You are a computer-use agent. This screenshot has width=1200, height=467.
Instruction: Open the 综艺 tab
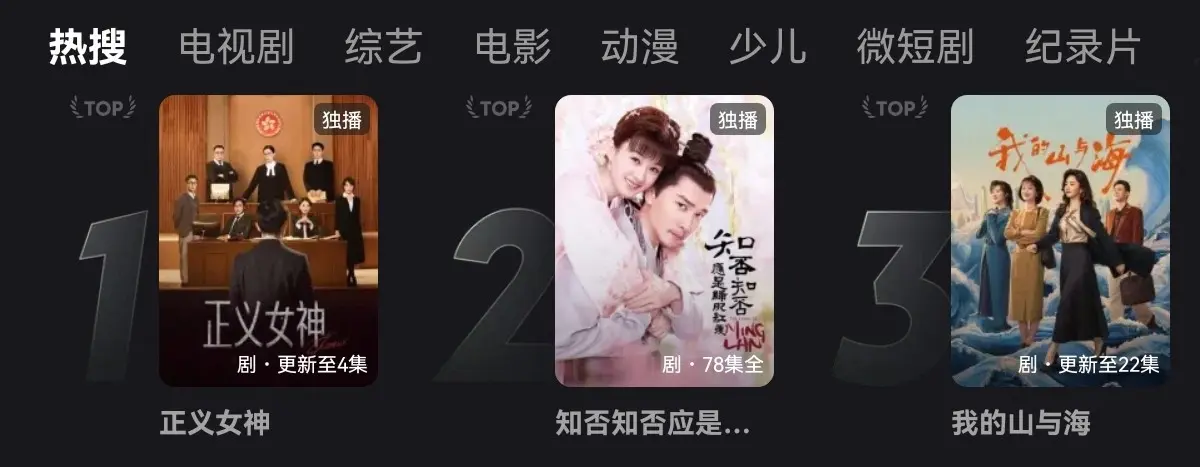(383, 47)
